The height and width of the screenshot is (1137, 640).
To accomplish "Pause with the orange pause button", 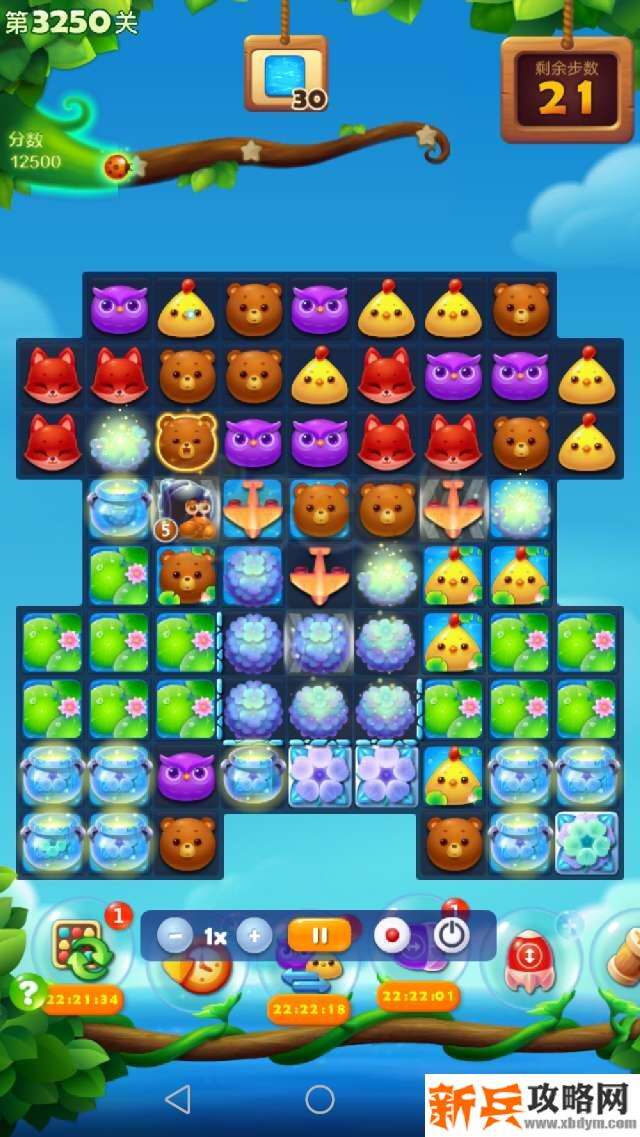I will (319, 936).
